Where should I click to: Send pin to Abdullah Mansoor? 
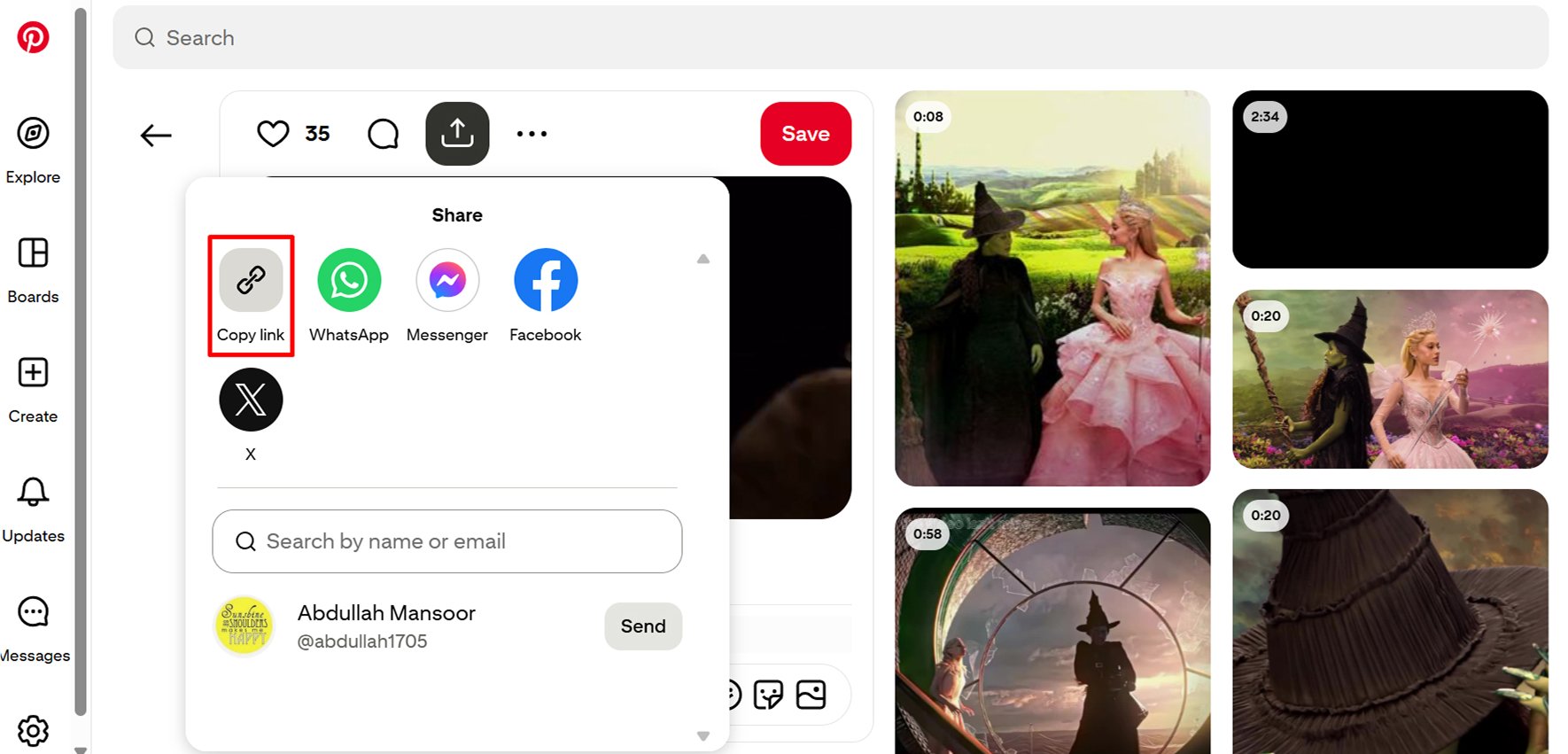point(642,626)
